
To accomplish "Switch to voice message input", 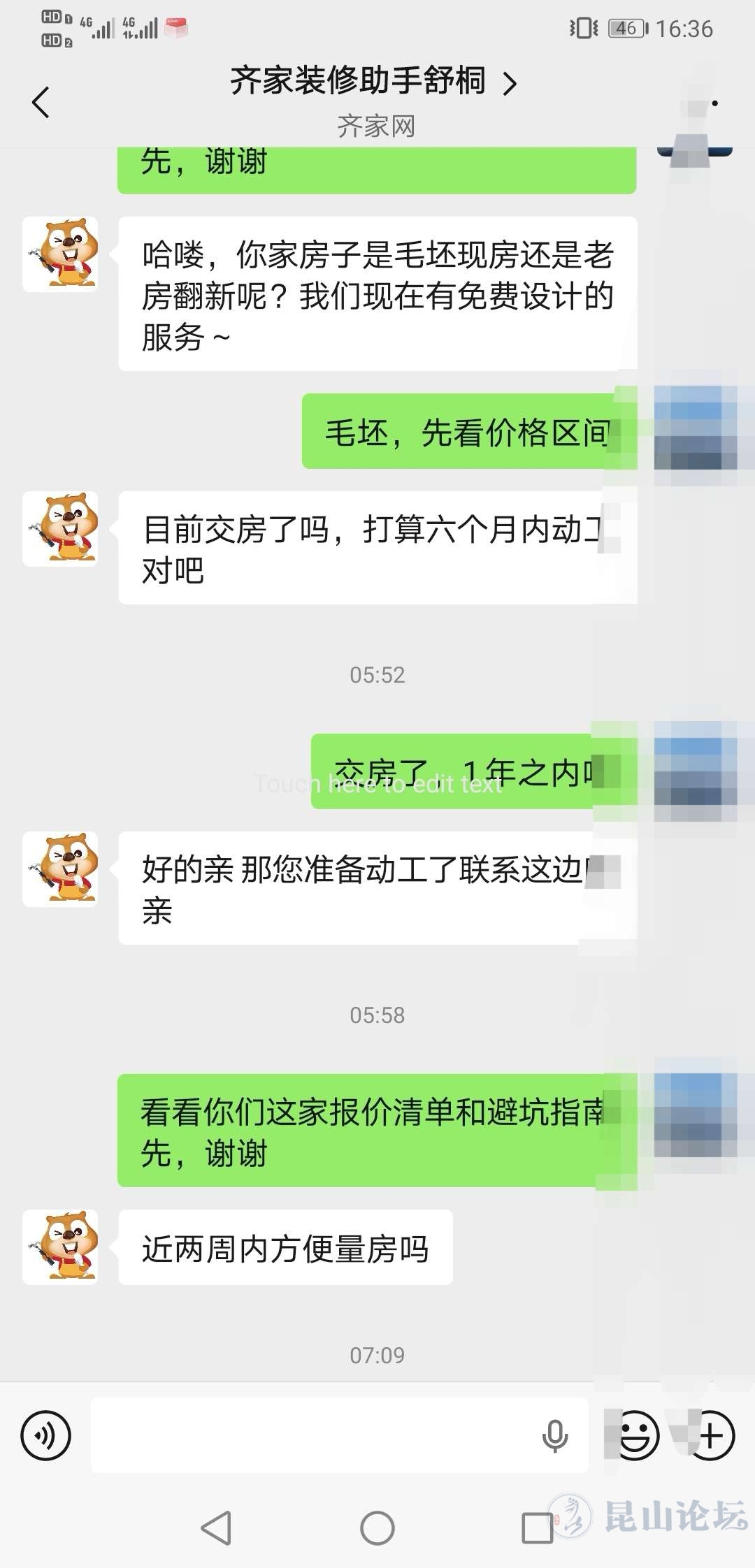I will point(46,1435).
